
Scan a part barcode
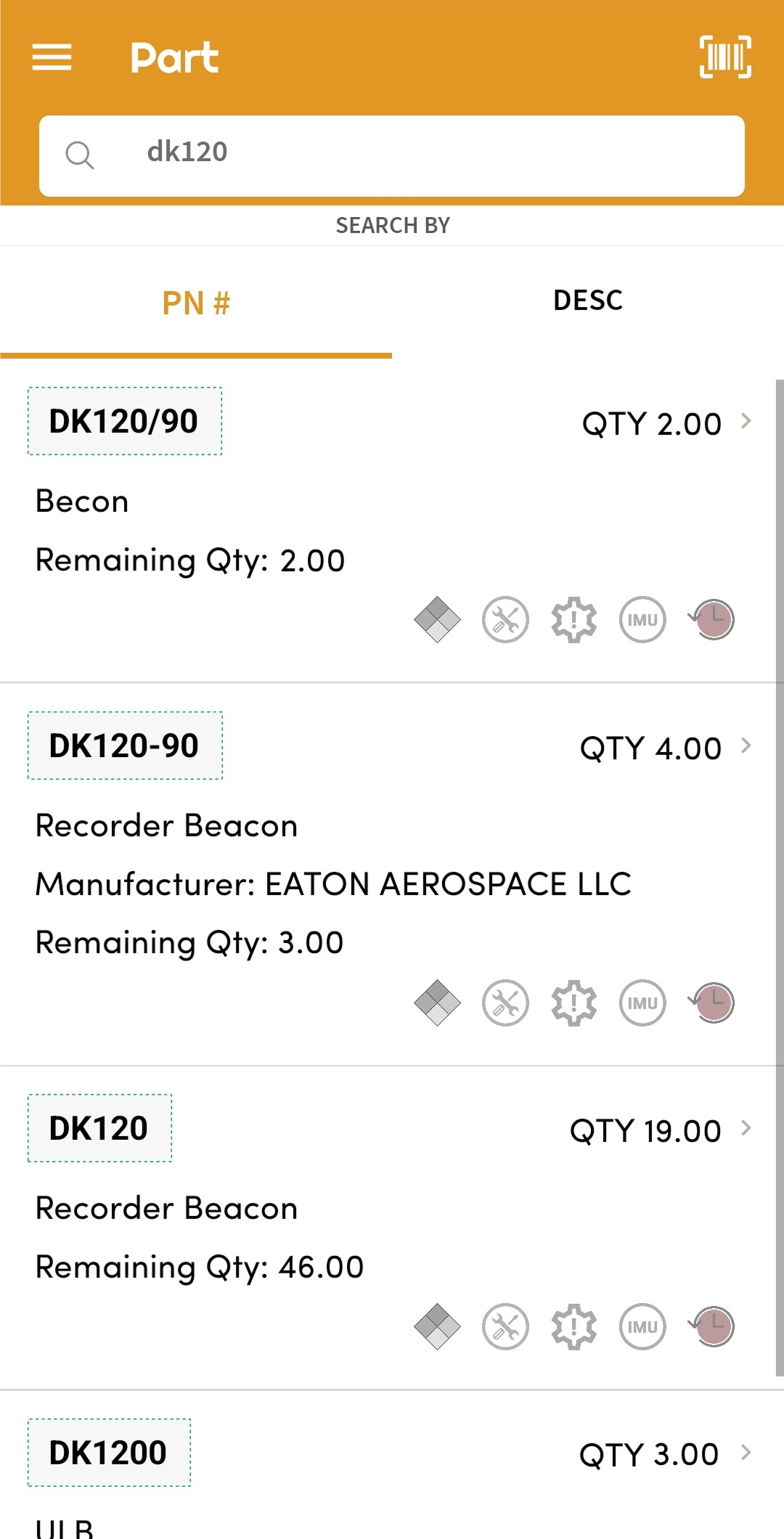tap(724, 57)
